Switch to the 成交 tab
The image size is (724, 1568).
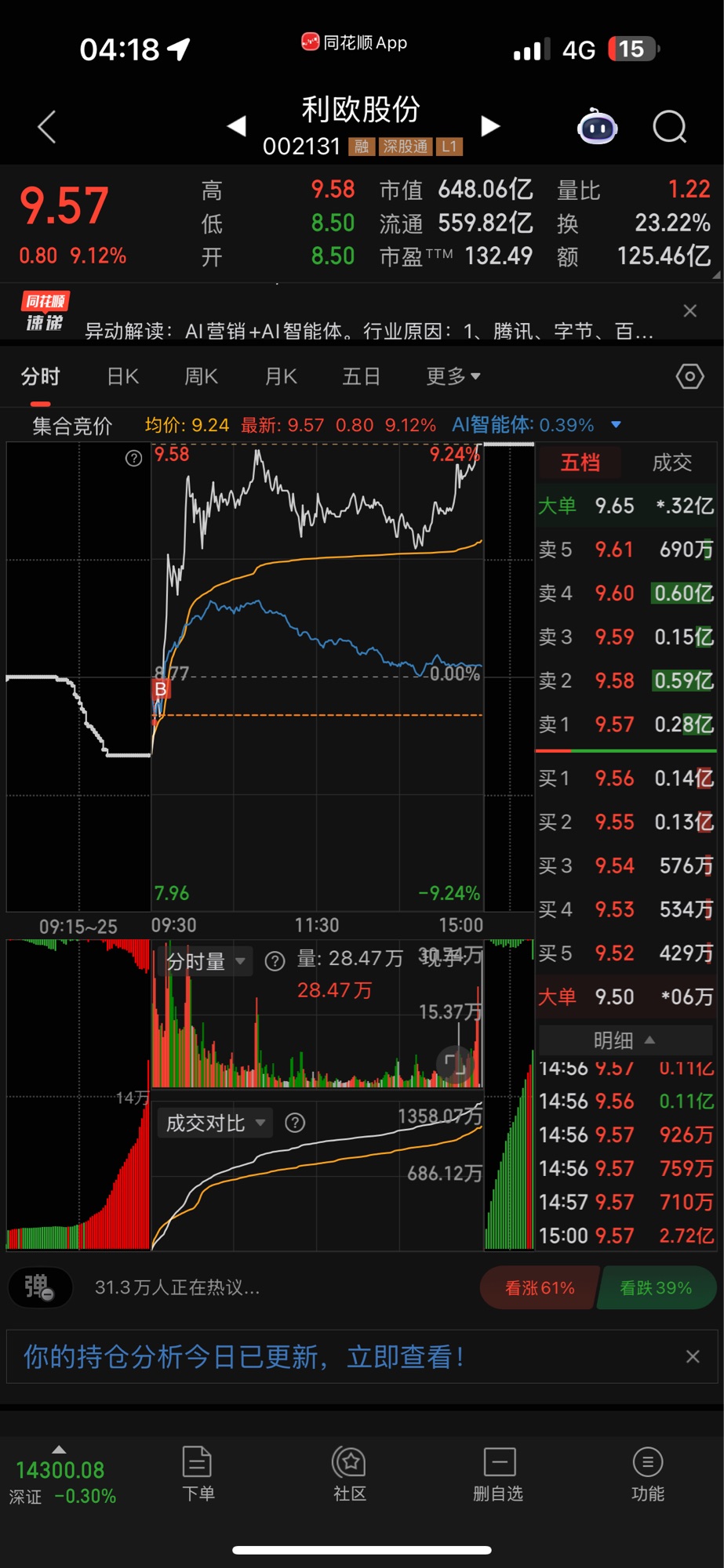pos(671,463)
